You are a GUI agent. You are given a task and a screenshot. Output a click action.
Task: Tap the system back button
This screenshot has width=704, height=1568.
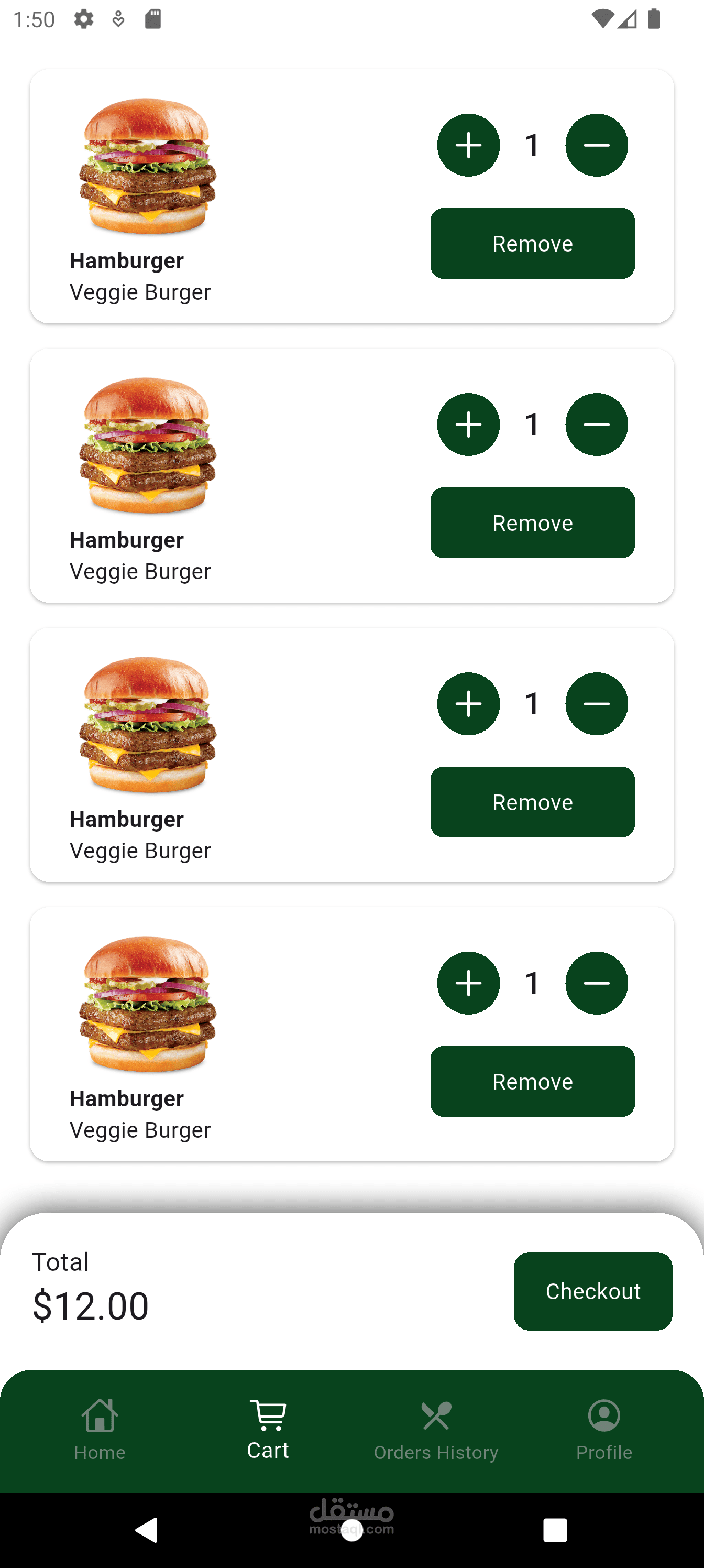147,1530
